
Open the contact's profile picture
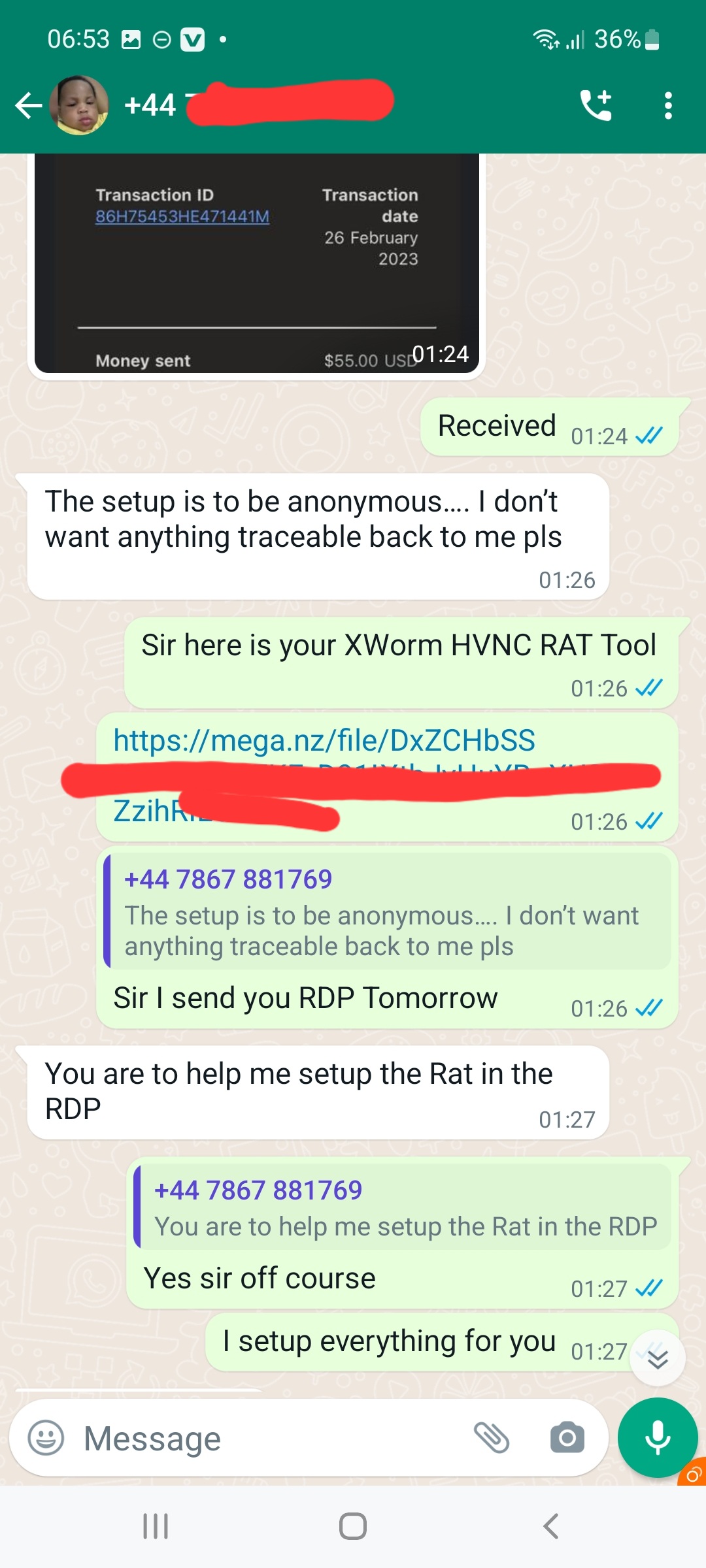80,105
